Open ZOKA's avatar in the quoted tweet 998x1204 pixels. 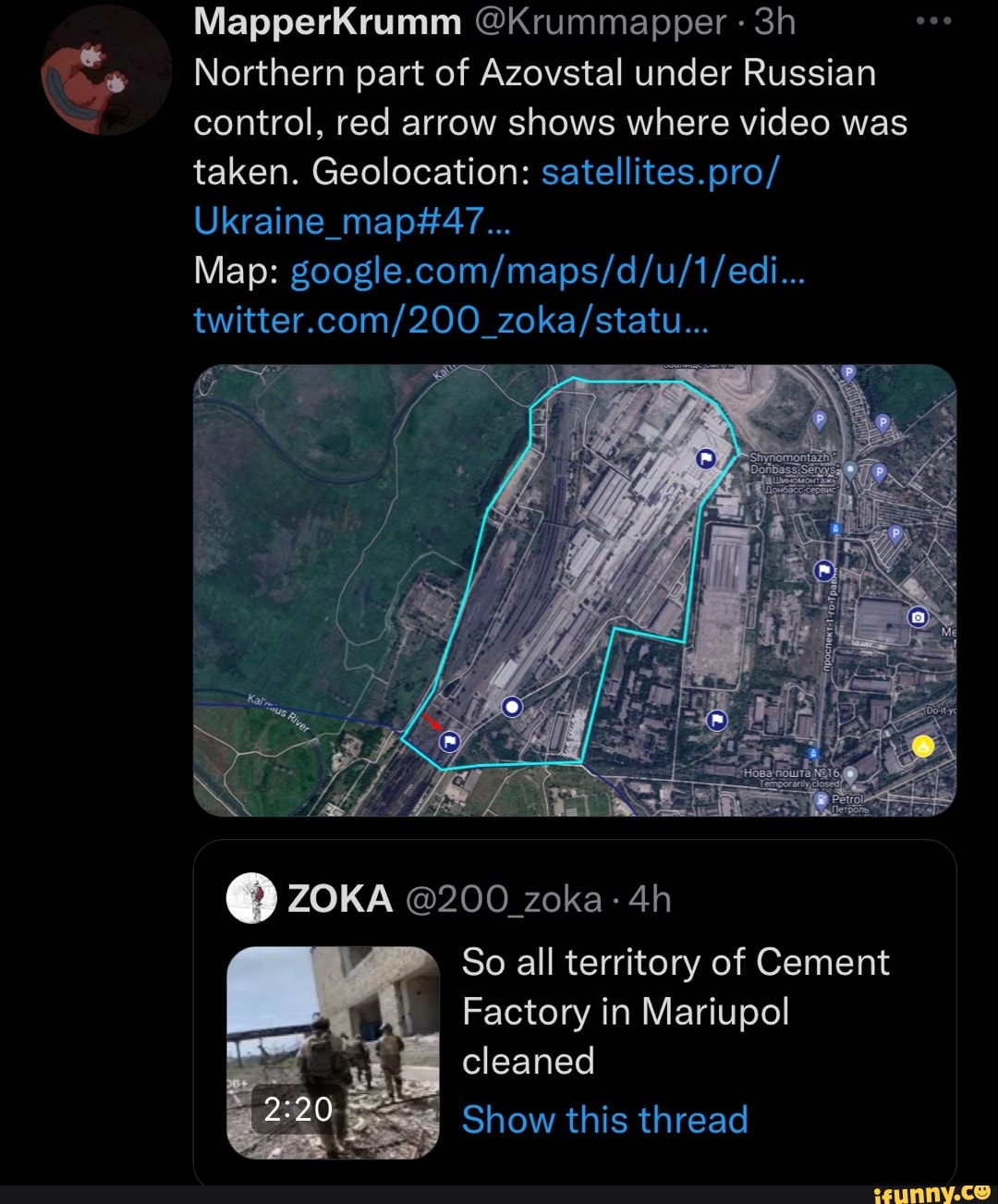pyautogui.click(x=251, y=898)
